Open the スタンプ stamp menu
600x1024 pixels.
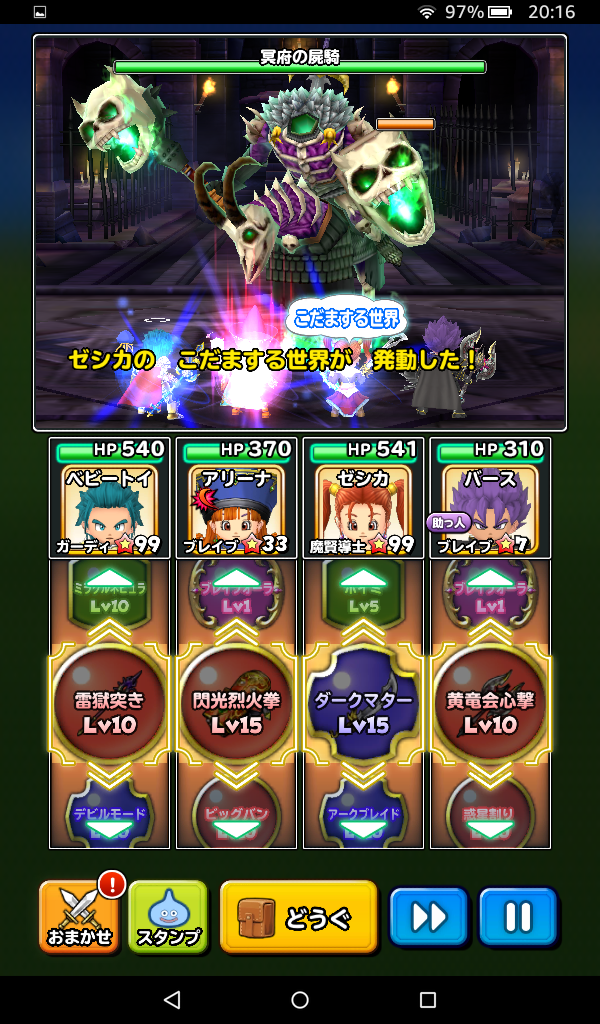pyautogui.click(x=167, y=916)
